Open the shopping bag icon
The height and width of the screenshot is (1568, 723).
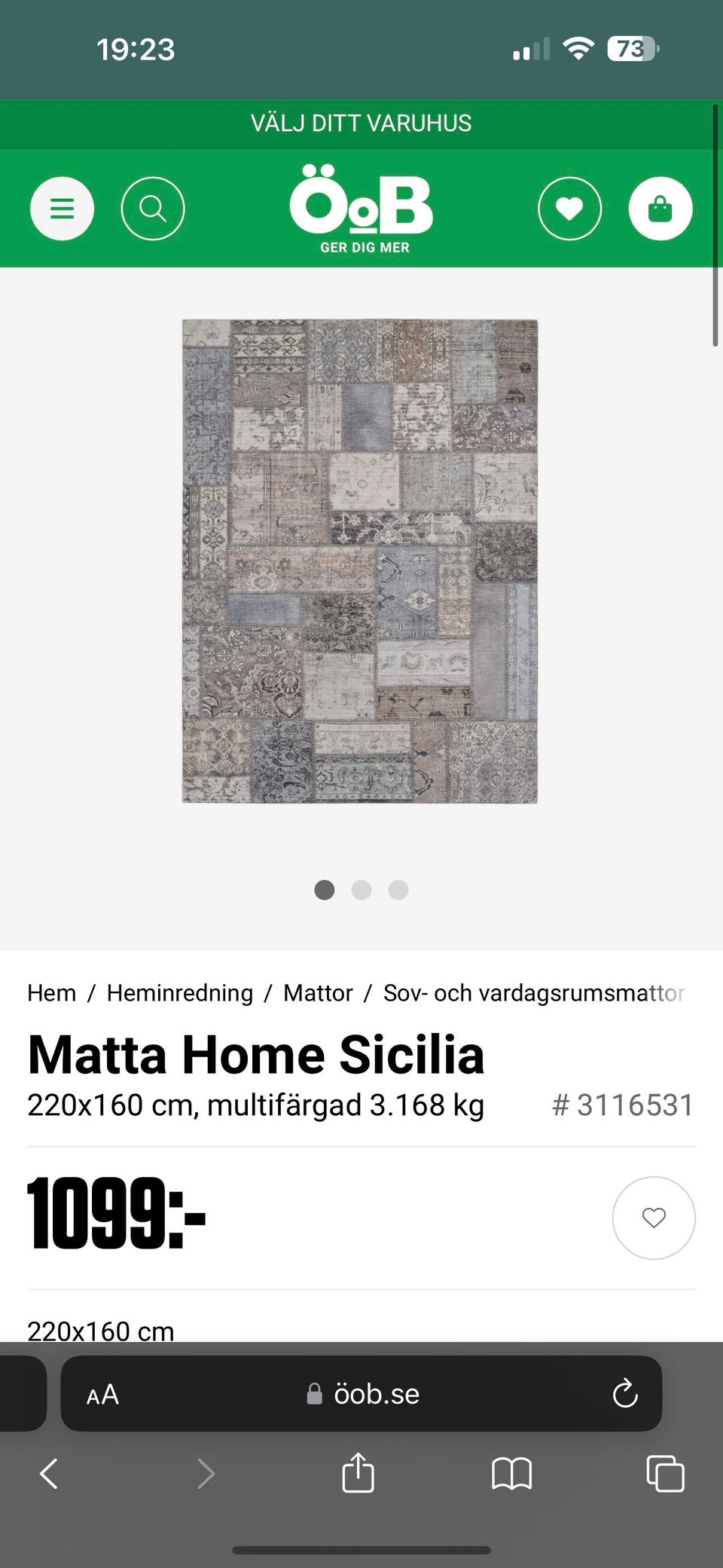(x=660, y=209)
